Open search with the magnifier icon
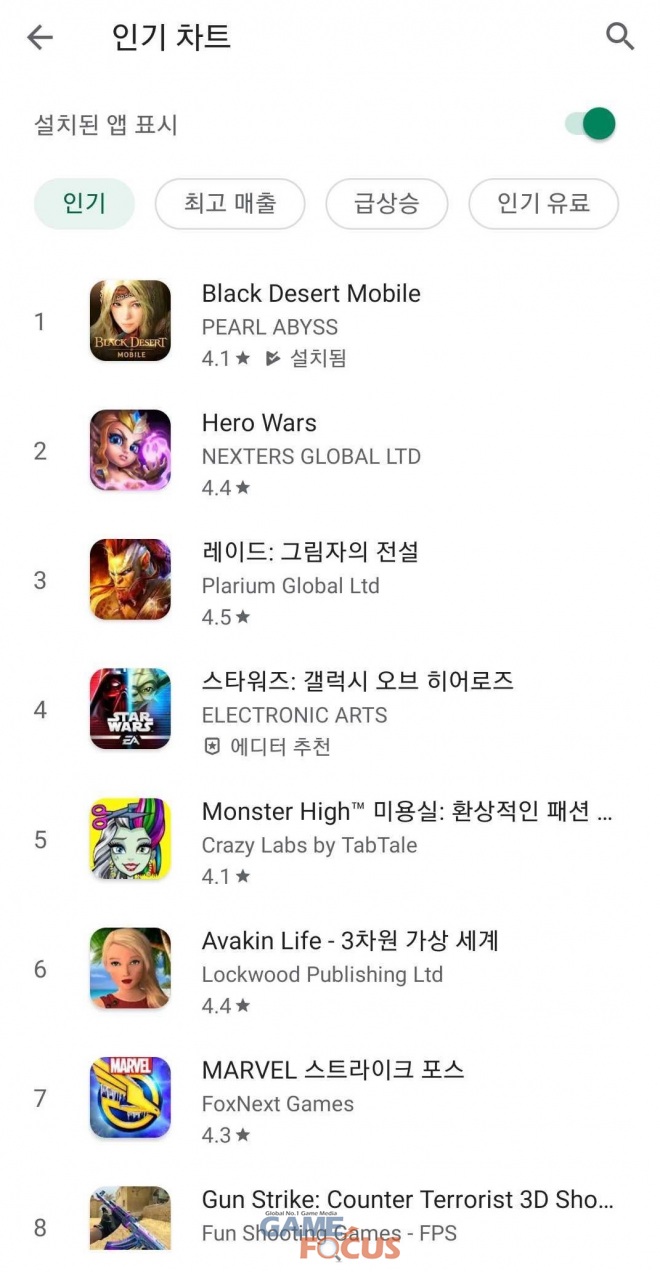The image size is (660, 1272). (620, 38)
